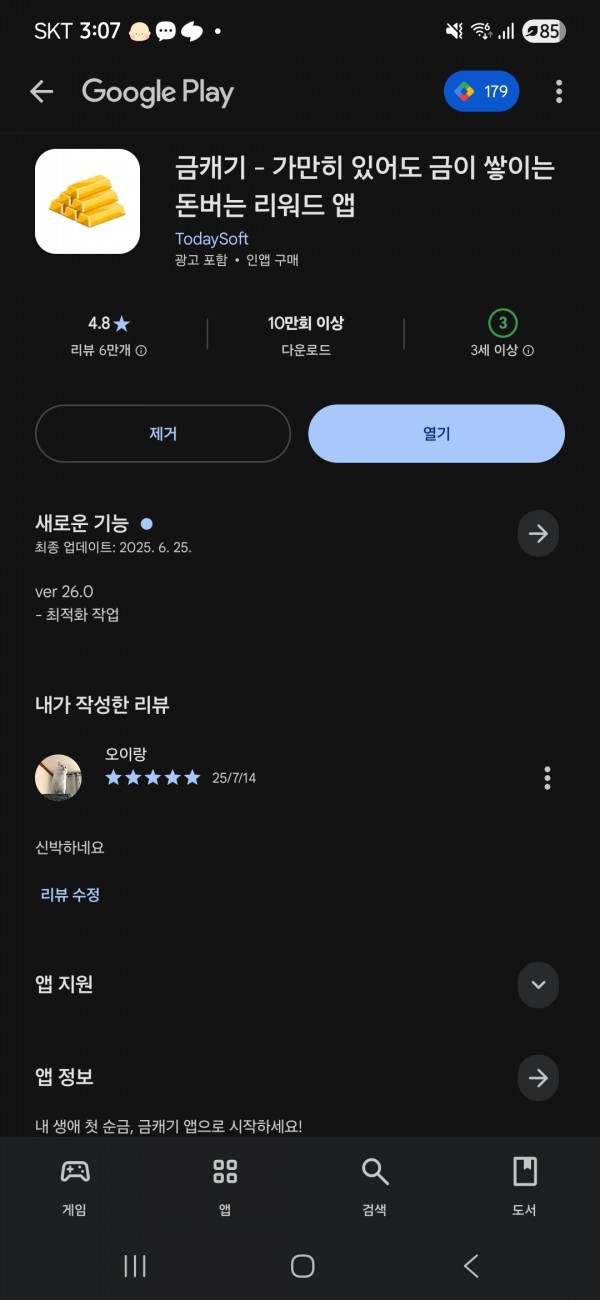Screen dimensions: 600x1300
Task: Open the 앱 정보 details arrow
Action: [x=538, y=1078]
